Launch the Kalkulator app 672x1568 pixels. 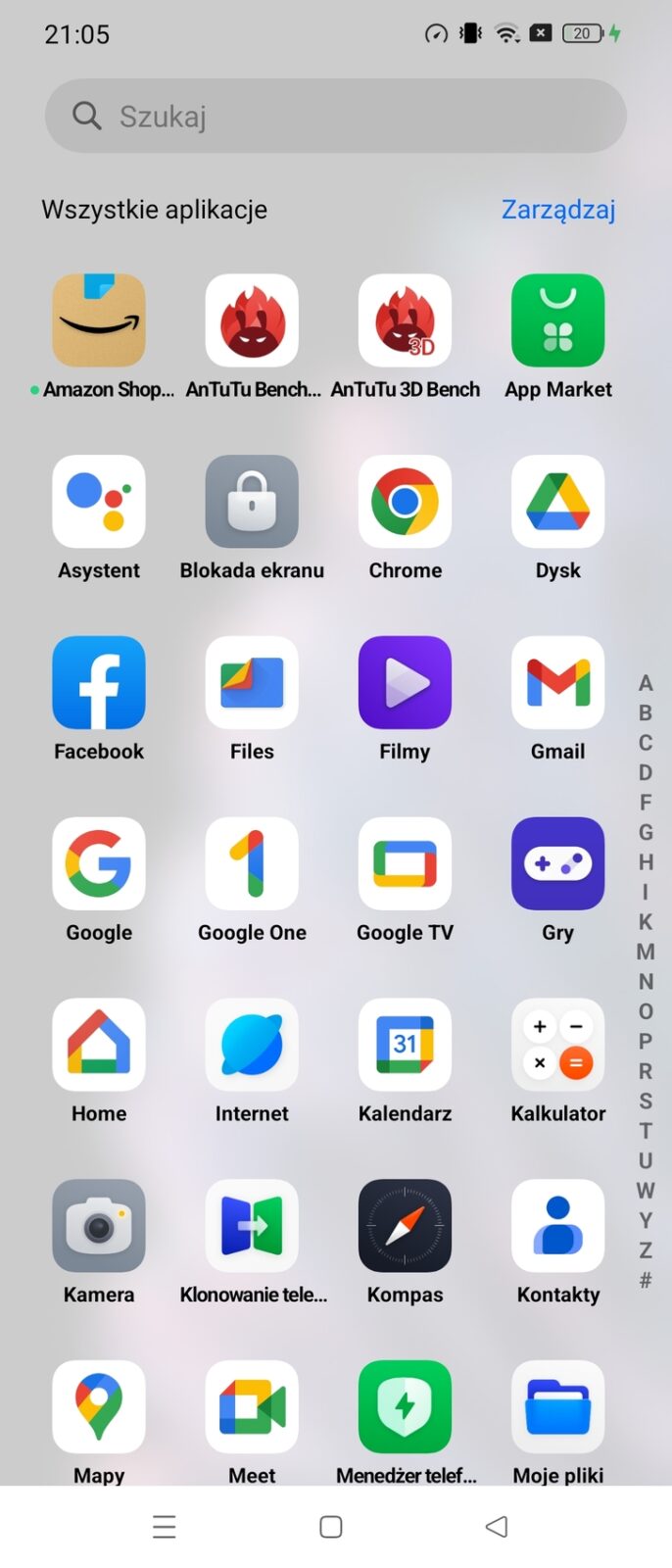pos(557,1045)
